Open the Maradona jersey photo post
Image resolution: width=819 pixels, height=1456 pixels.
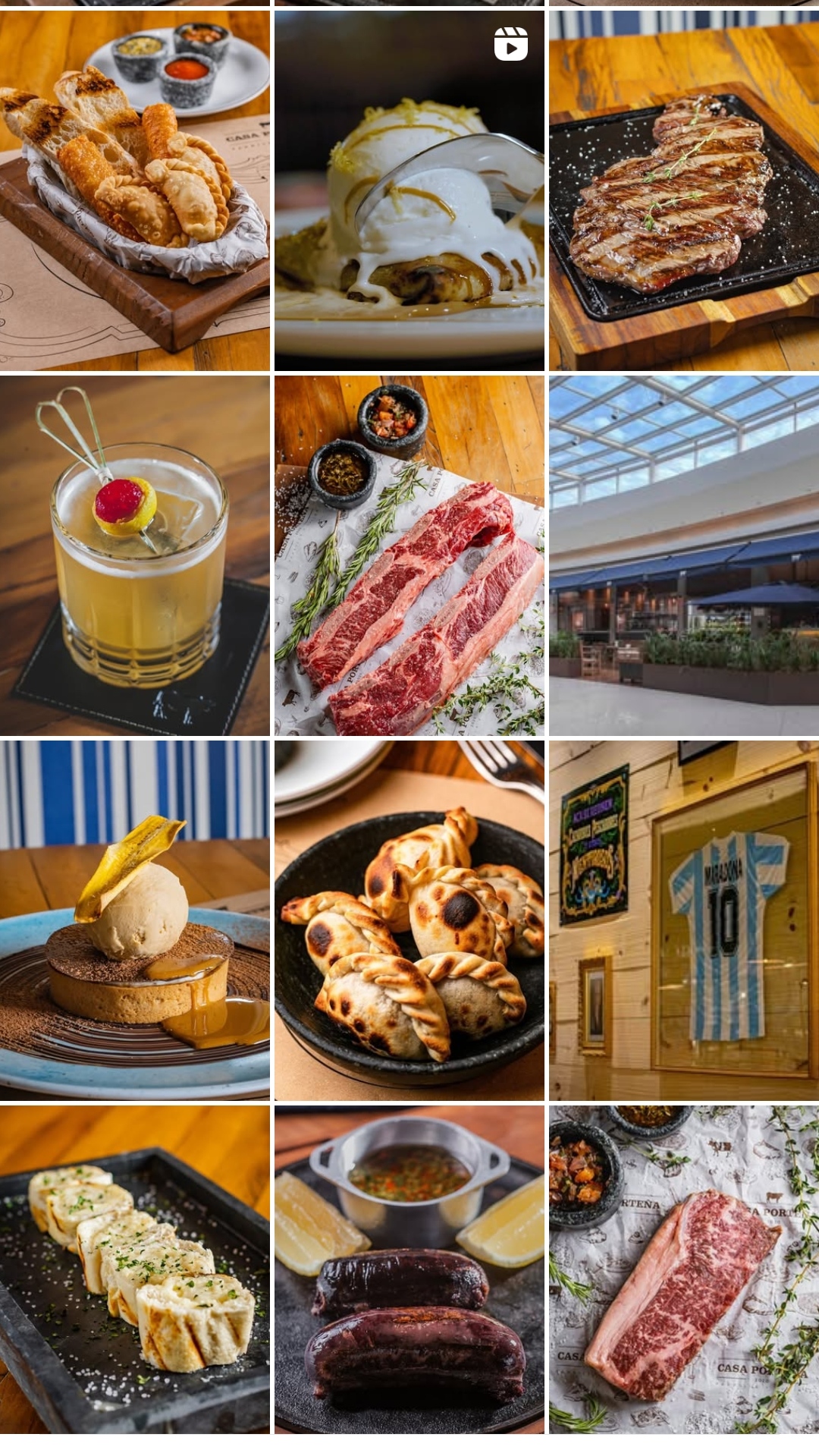[x=684, y=920]
